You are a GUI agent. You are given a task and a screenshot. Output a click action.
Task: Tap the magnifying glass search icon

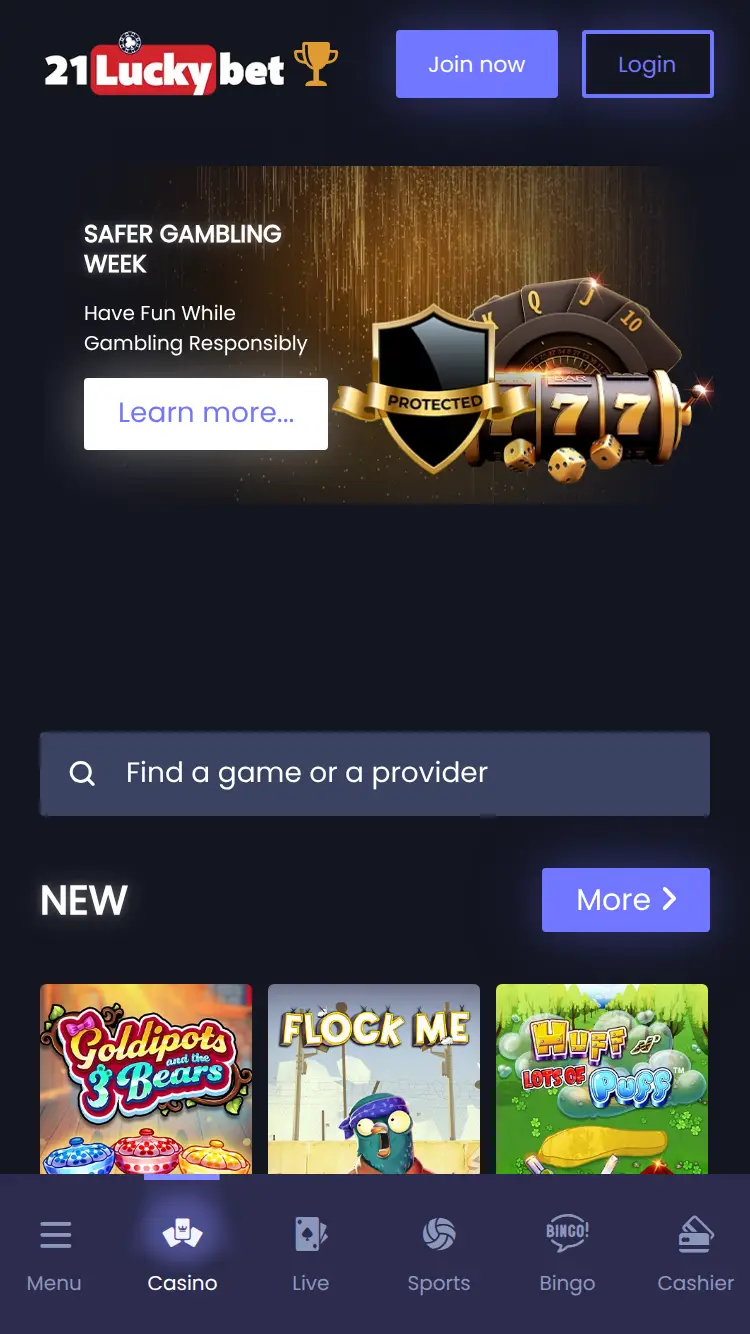(82, 772)
